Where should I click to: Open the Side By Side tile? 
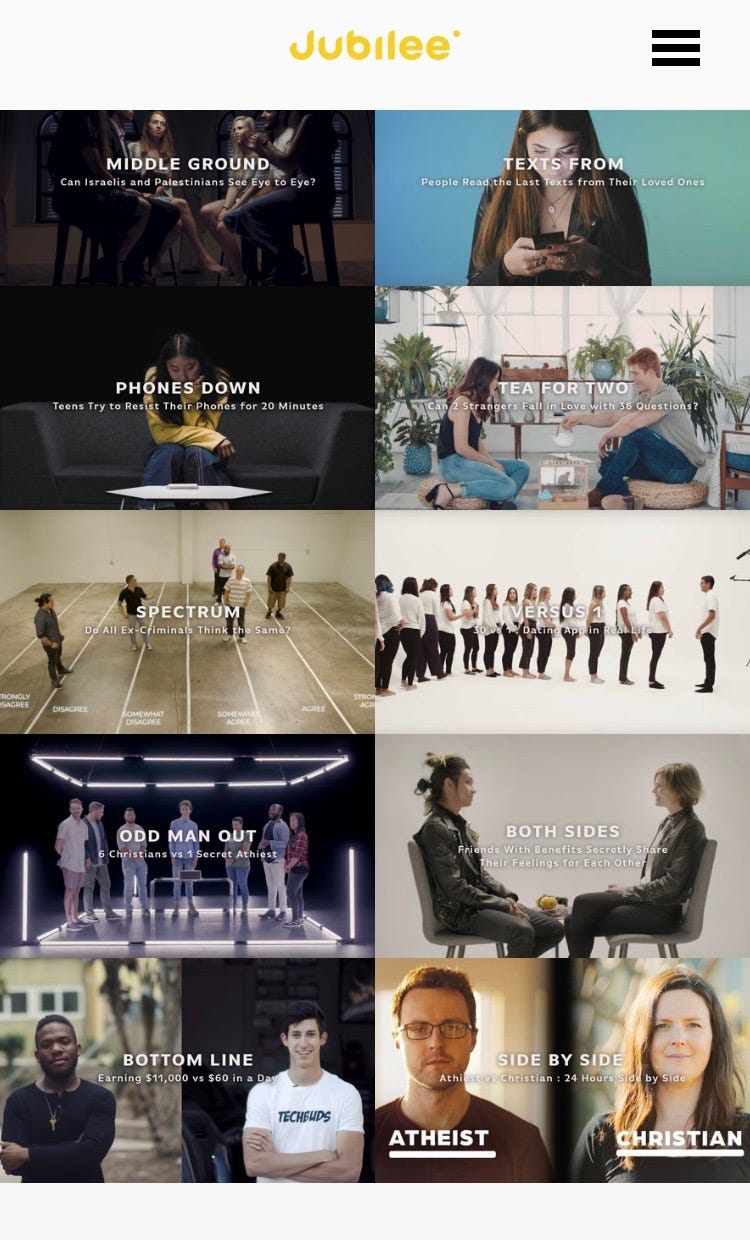(x=563, y=1070)
